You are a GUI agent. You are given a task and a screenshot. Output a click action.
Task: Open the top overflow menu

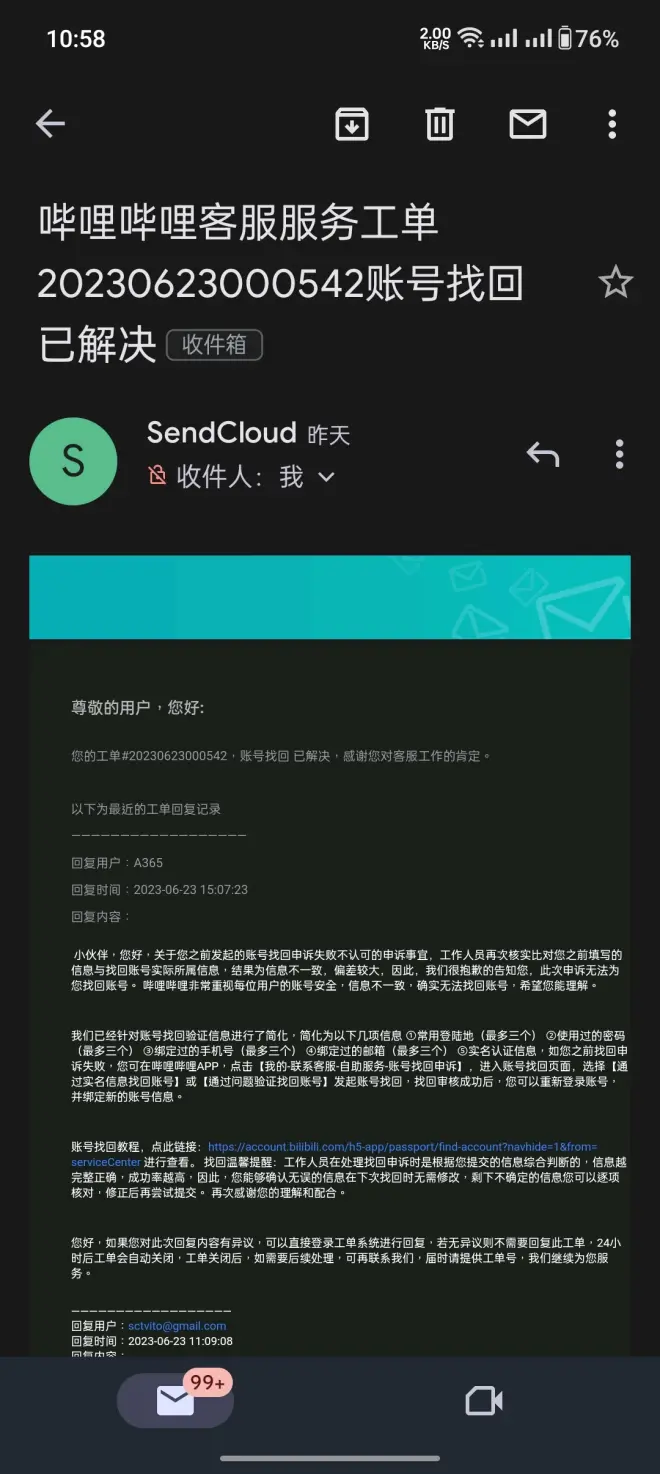pos(612,124)
